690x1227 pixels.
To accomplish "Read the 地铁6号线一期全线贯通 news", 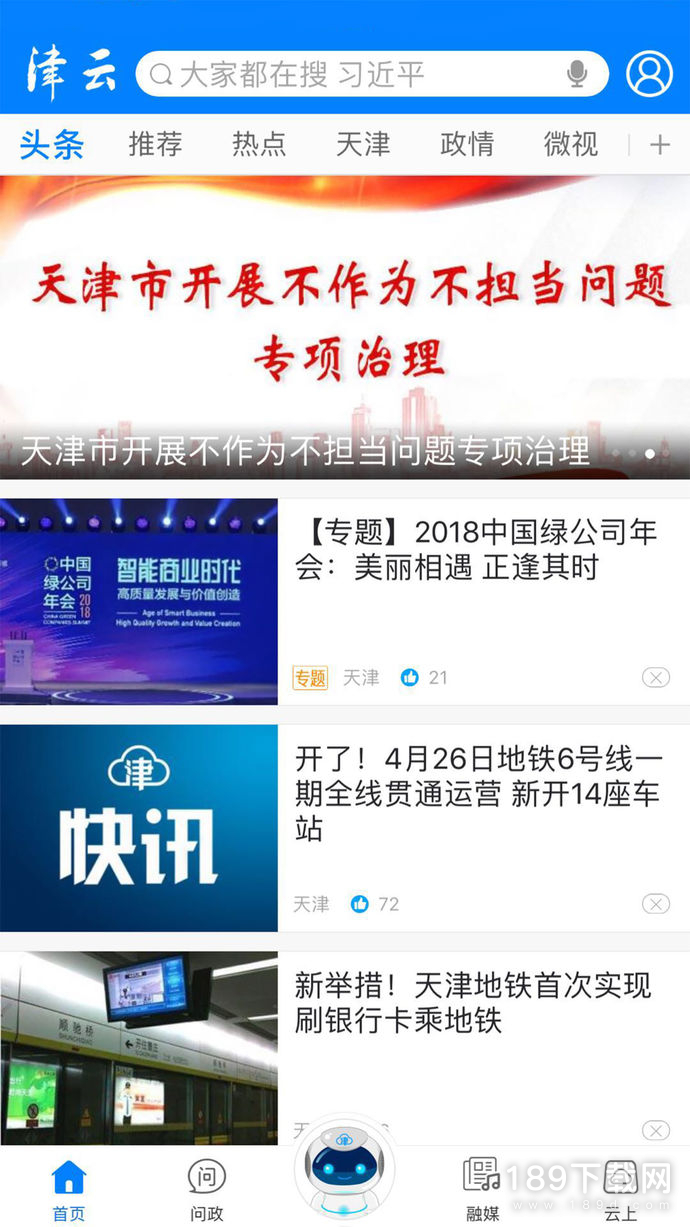I will pyautogui.click(x=345, y=829).
